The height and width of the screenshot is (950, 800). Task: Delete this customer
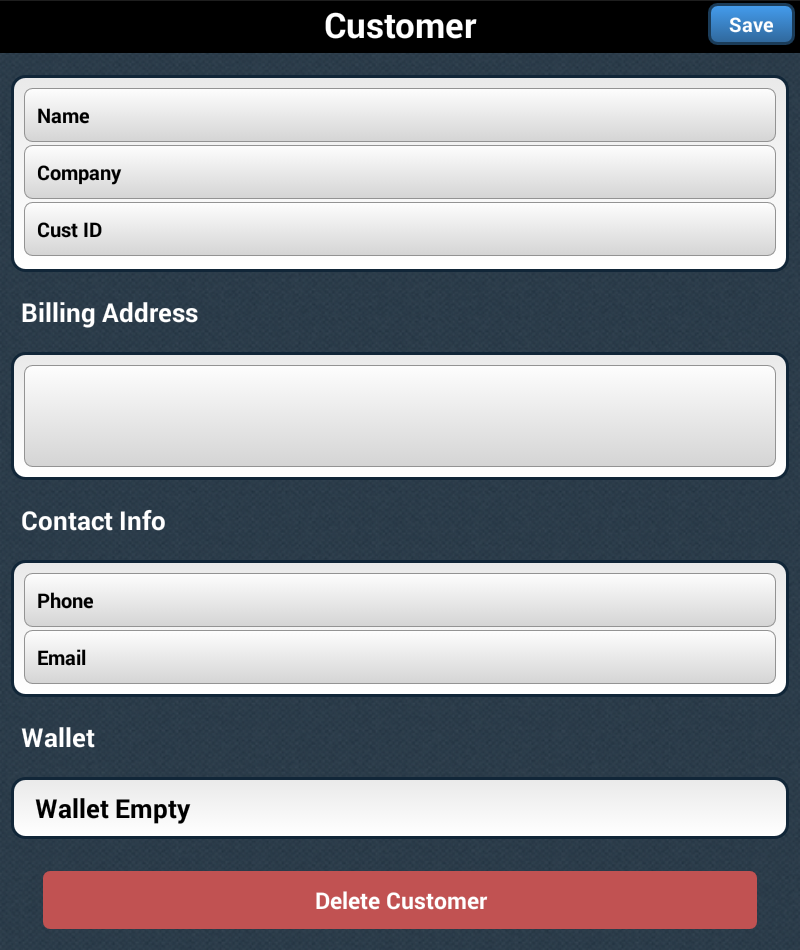click(x=400, y=900)
